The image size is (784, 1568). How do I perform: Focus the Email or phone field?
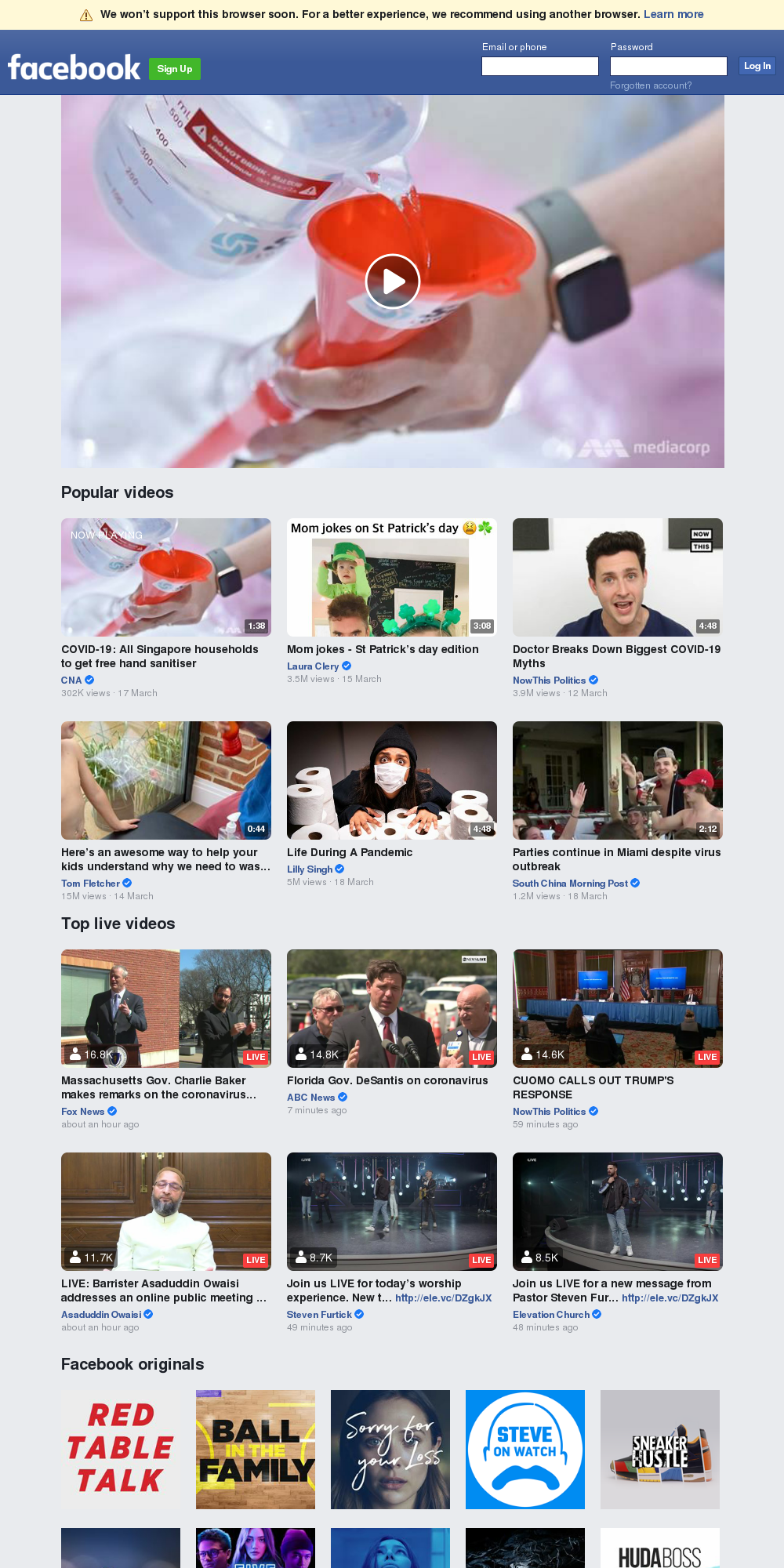pyautogui.click(x=539, y=67)
